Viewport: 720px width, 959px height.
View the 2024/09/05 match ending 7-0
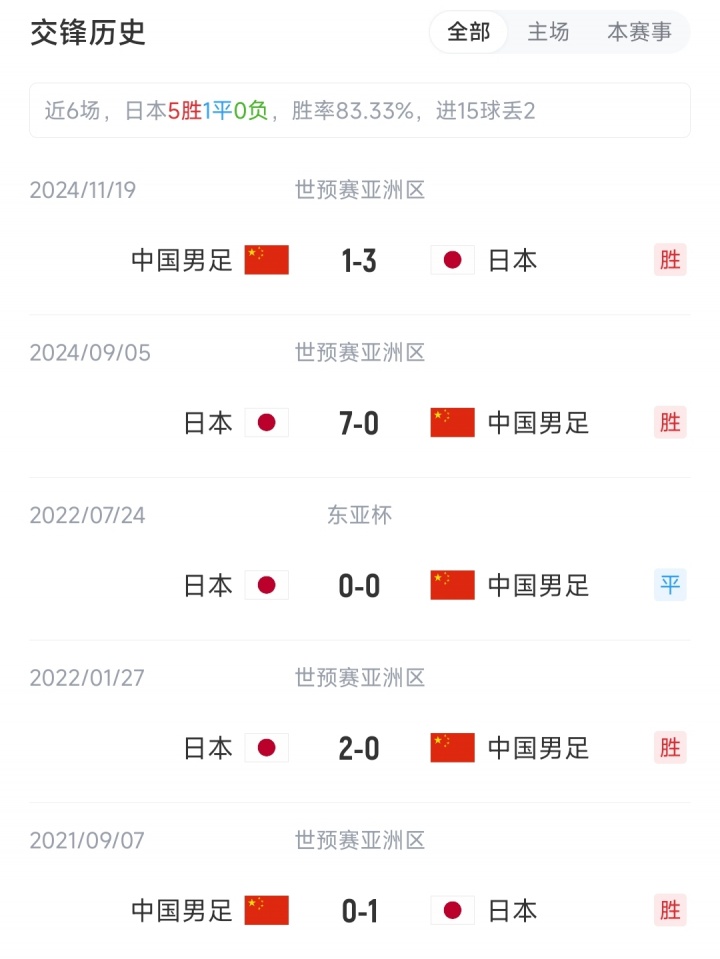(x=359, y=423)
